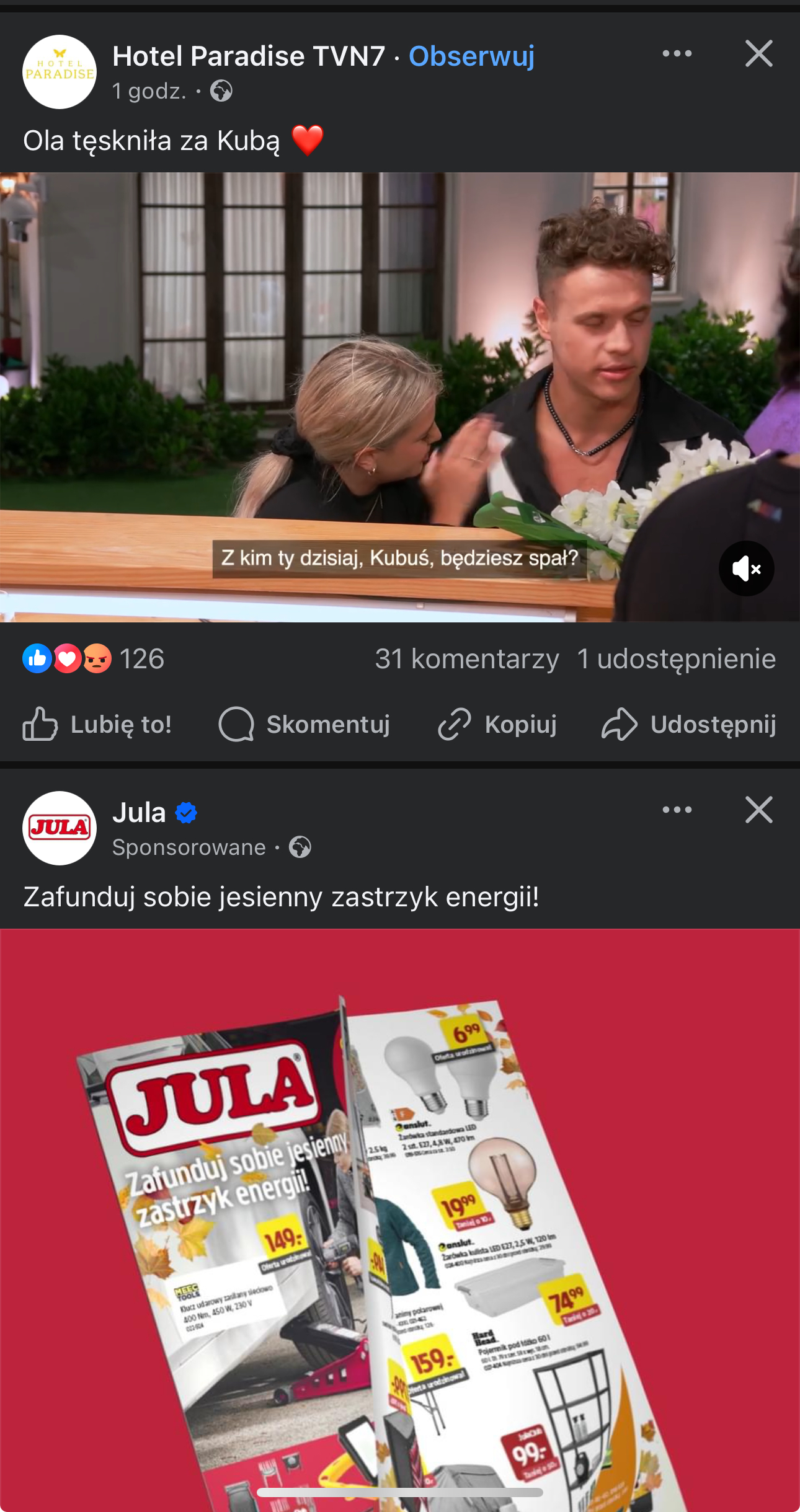This screenshot has height=1512, width=800.
Task: Dismiss the Hotel Paradise TVN7 post
Action: click(x=758, y=54)
